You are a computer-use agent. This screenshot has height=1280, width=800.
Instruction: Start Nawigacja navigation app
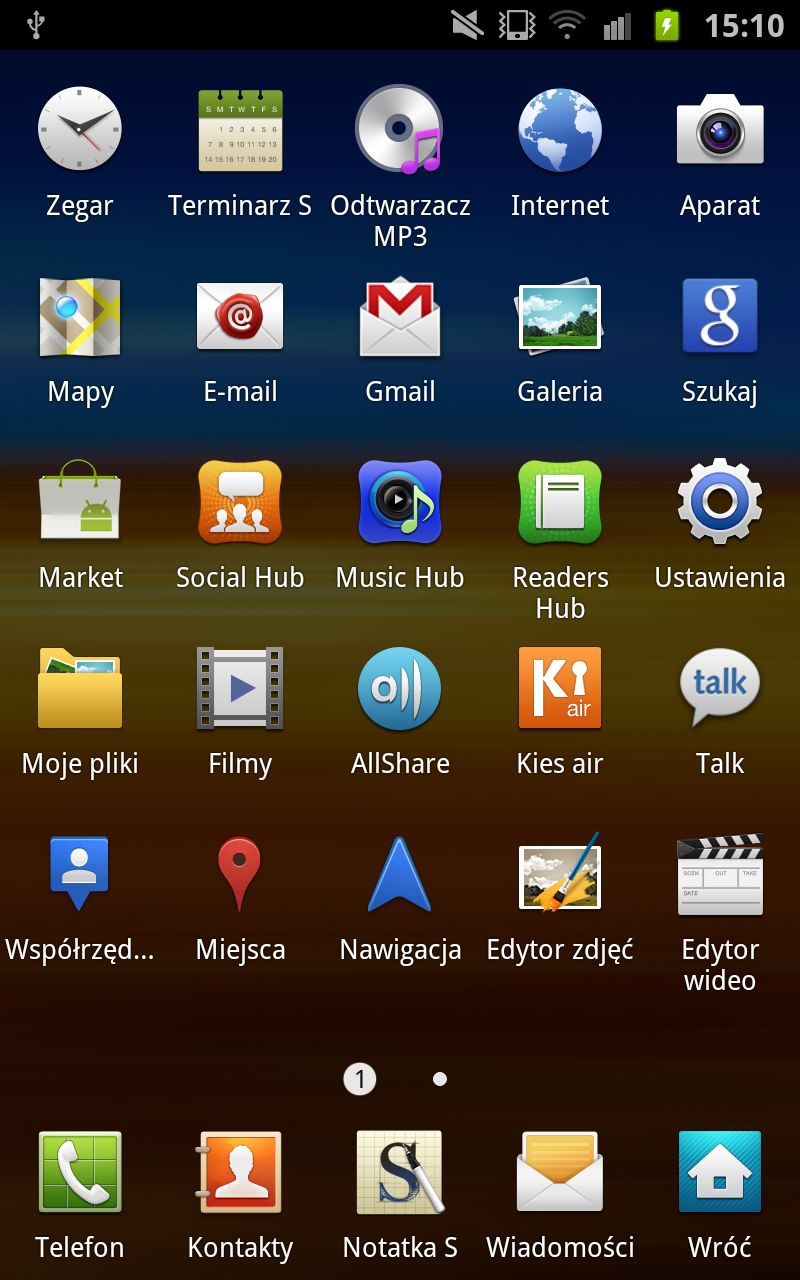pos(400,875)
